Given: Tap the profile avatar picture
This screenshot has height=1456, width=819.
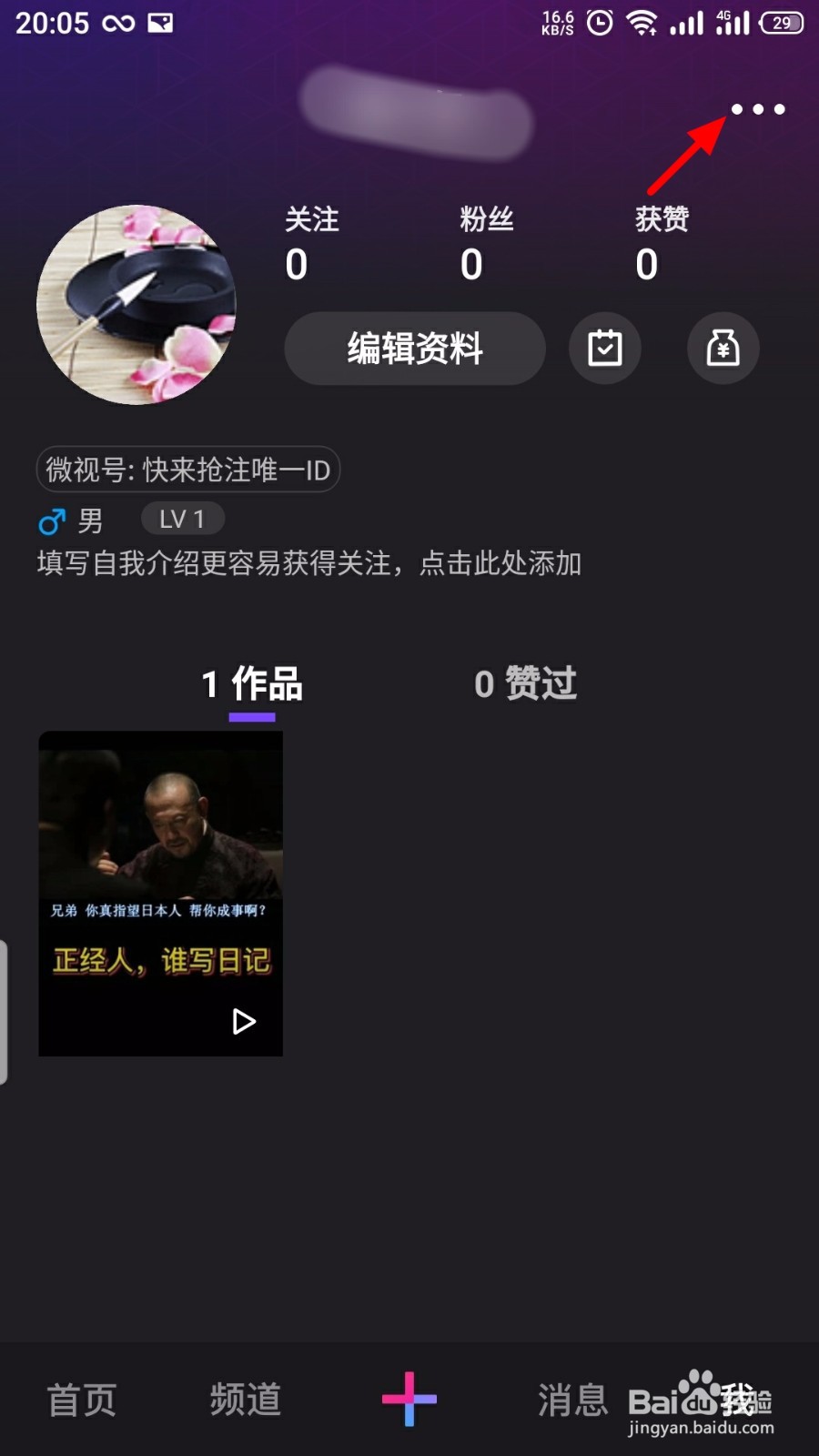Looking at the screenshot, I should click(x=136, y=305).
